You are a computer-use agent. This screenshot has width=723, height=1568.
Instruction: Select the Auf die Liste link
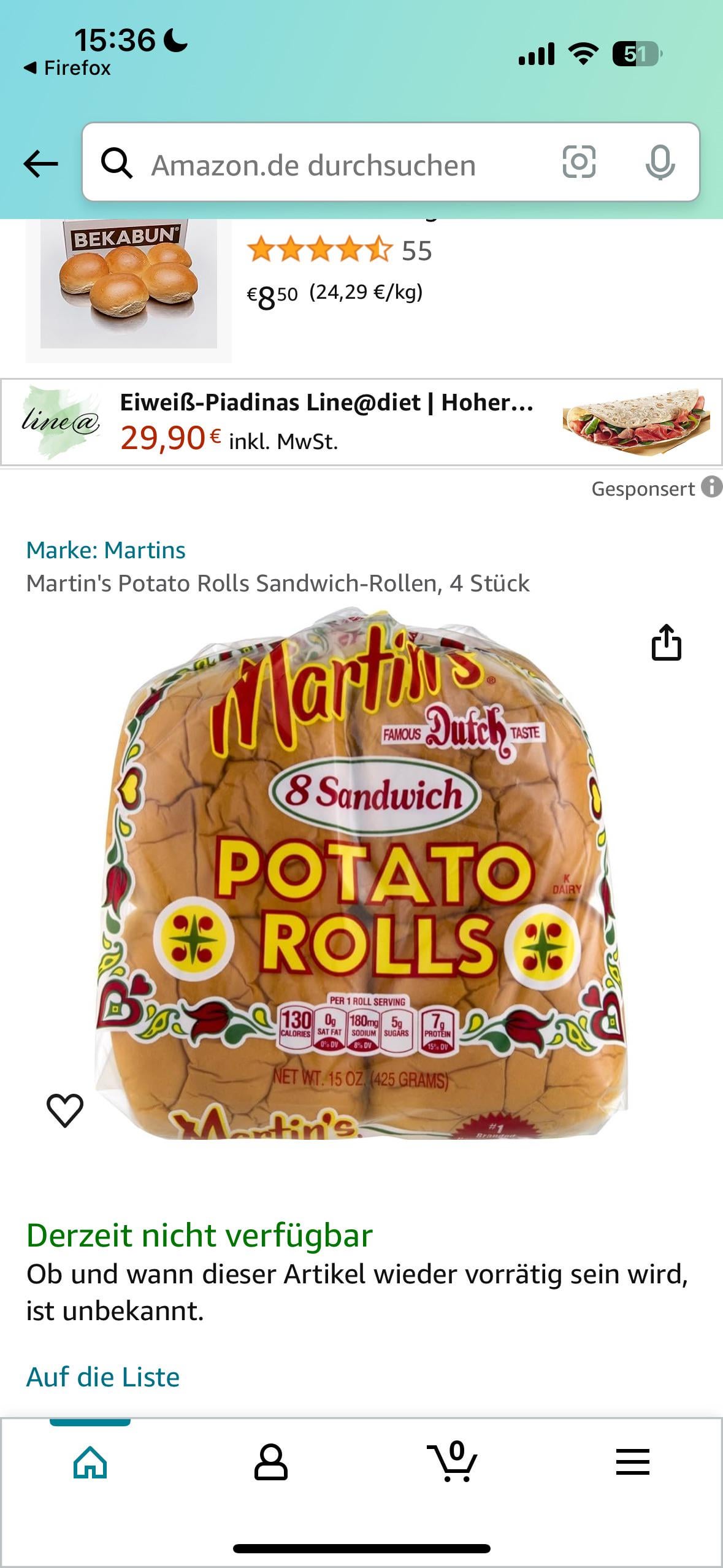(x=103, y=1377)
